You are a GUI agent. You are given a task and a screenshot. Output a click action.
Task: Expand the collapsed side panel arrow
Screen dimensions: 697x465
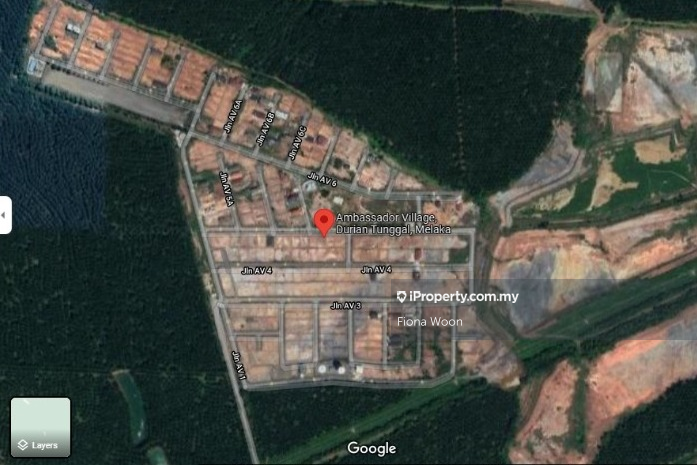click(x=5, y=214)
